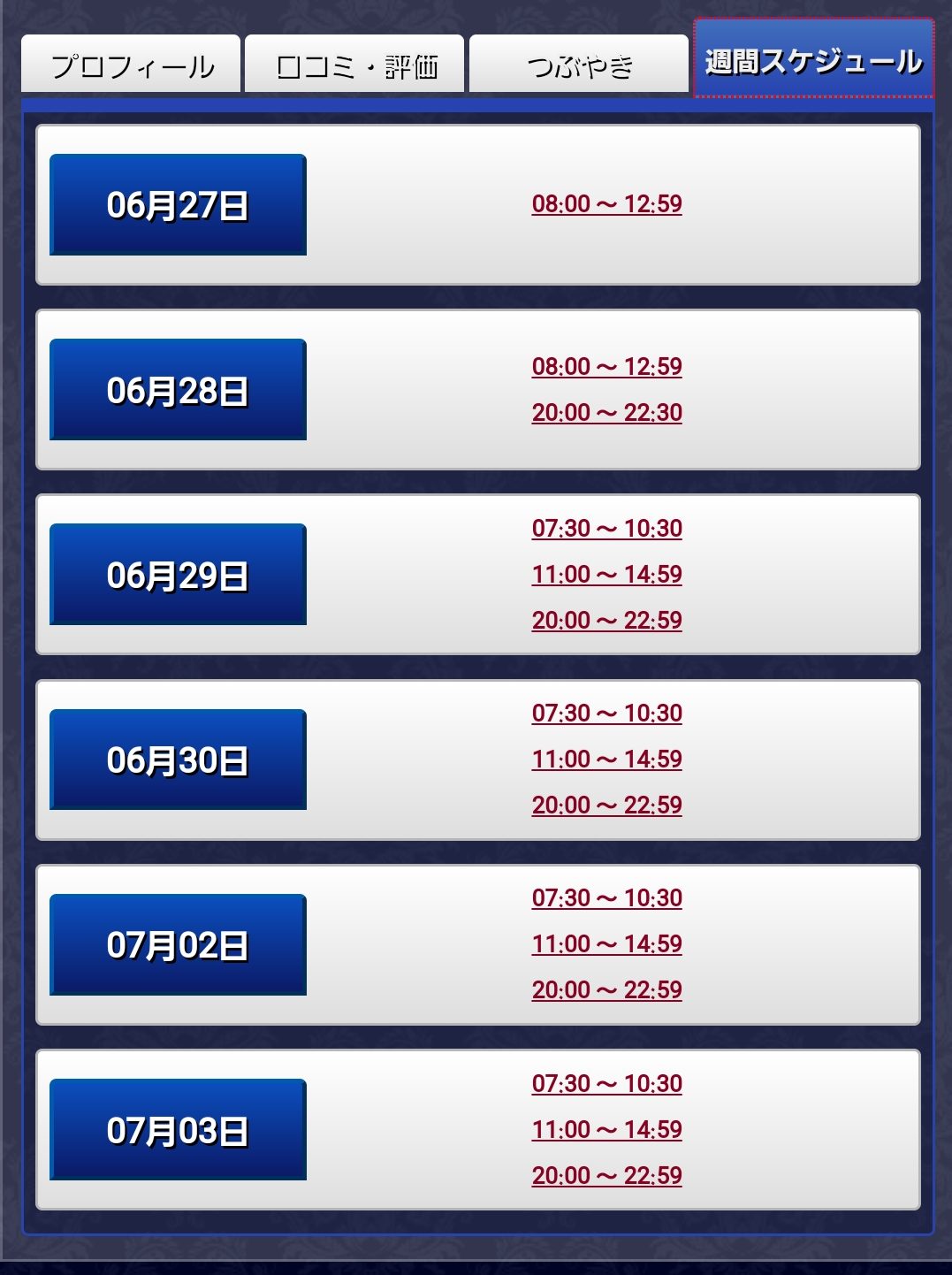Choose the 20:00～22:59 slot on 07月02日

coord(606,990)
